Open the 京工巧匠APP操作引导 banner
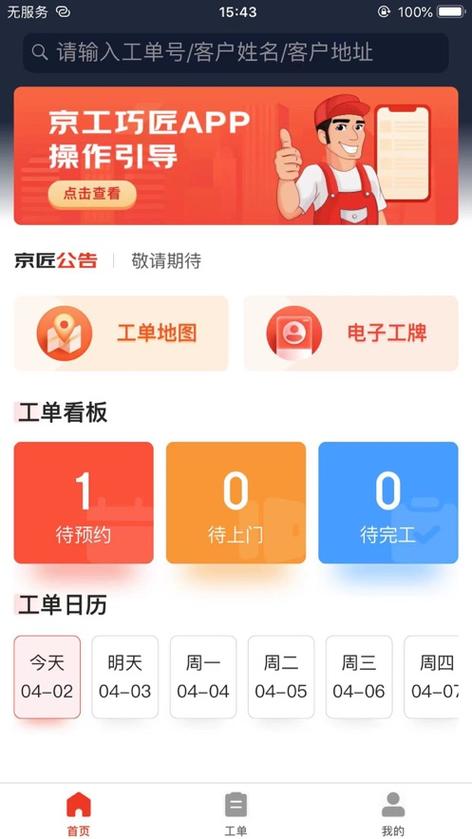 point(236,156)
